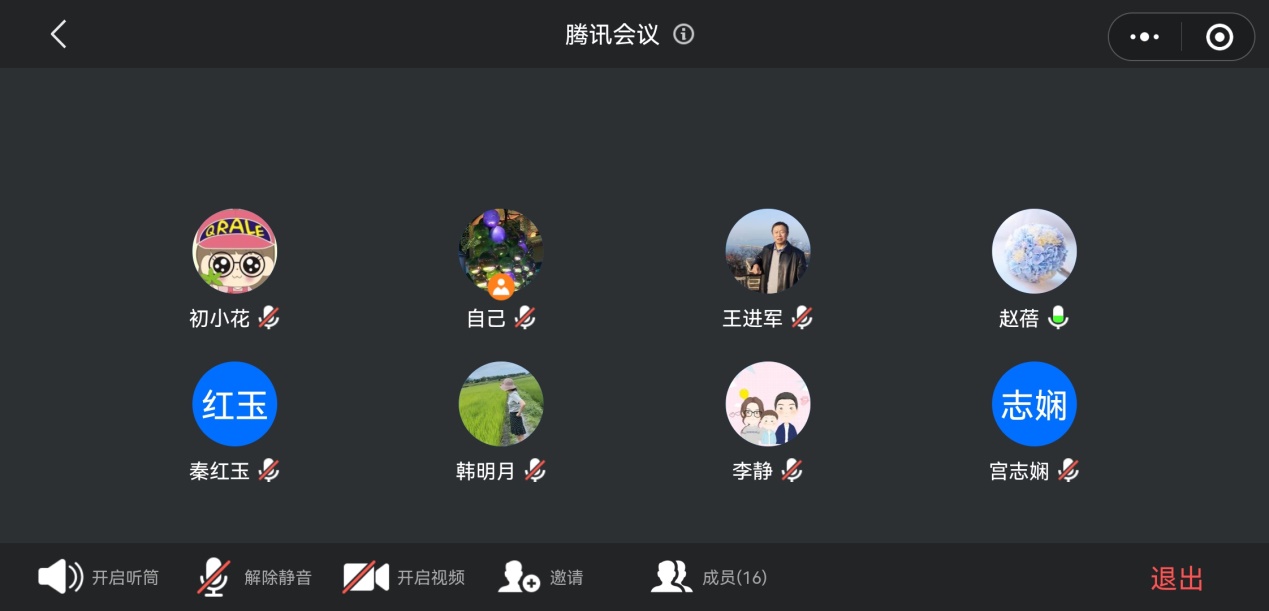1269x611 pixels.
Task: Select participant 韩明月
Action: pos(501,404)
